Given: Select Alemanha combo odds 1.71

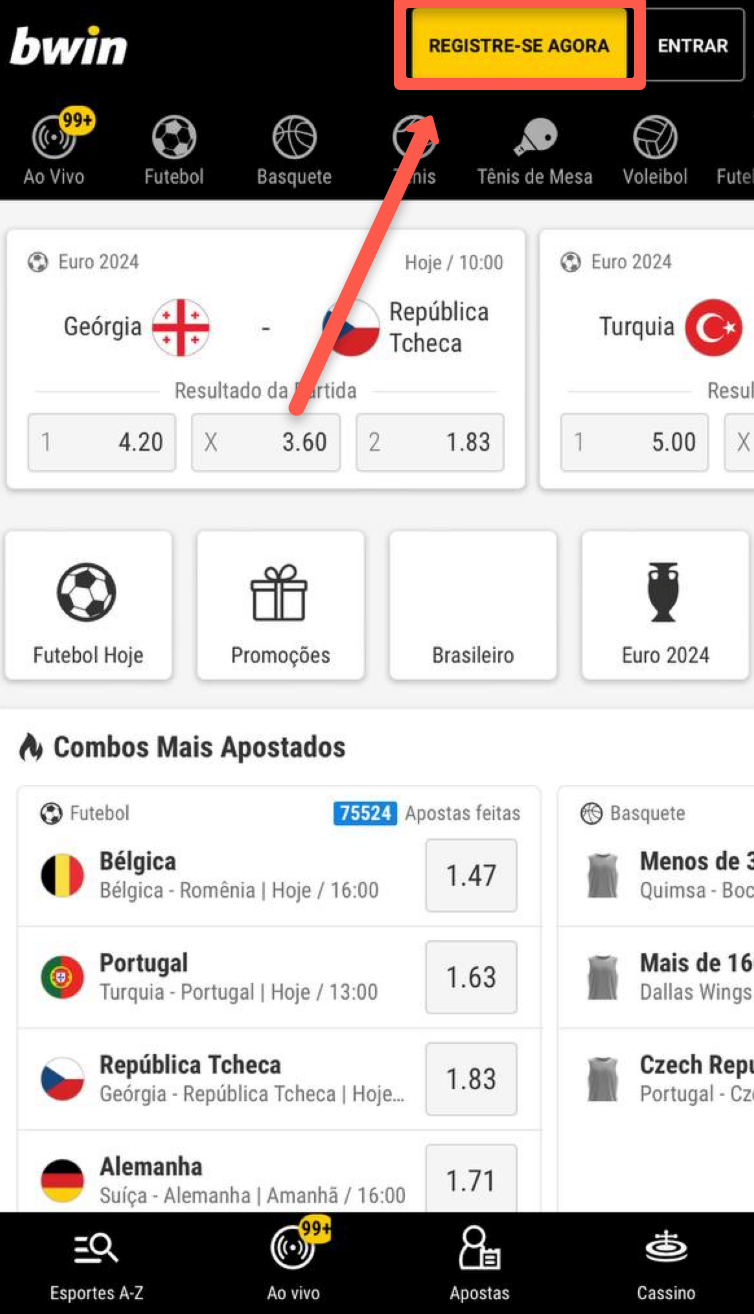Looking at the screenshot, I should coord(471,1181).
